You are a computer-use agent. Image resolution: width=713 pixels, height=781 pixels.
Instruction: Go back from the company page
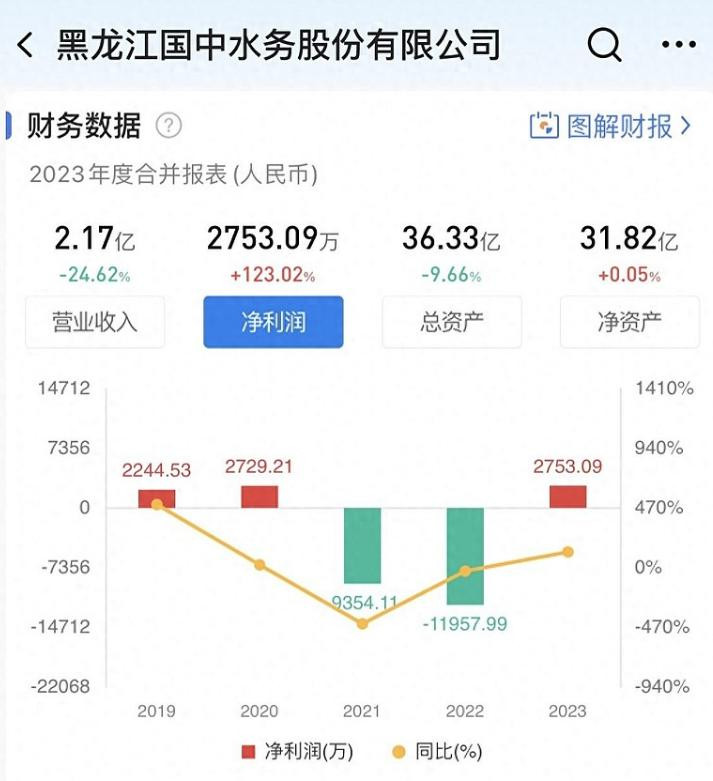coord(25,45)
